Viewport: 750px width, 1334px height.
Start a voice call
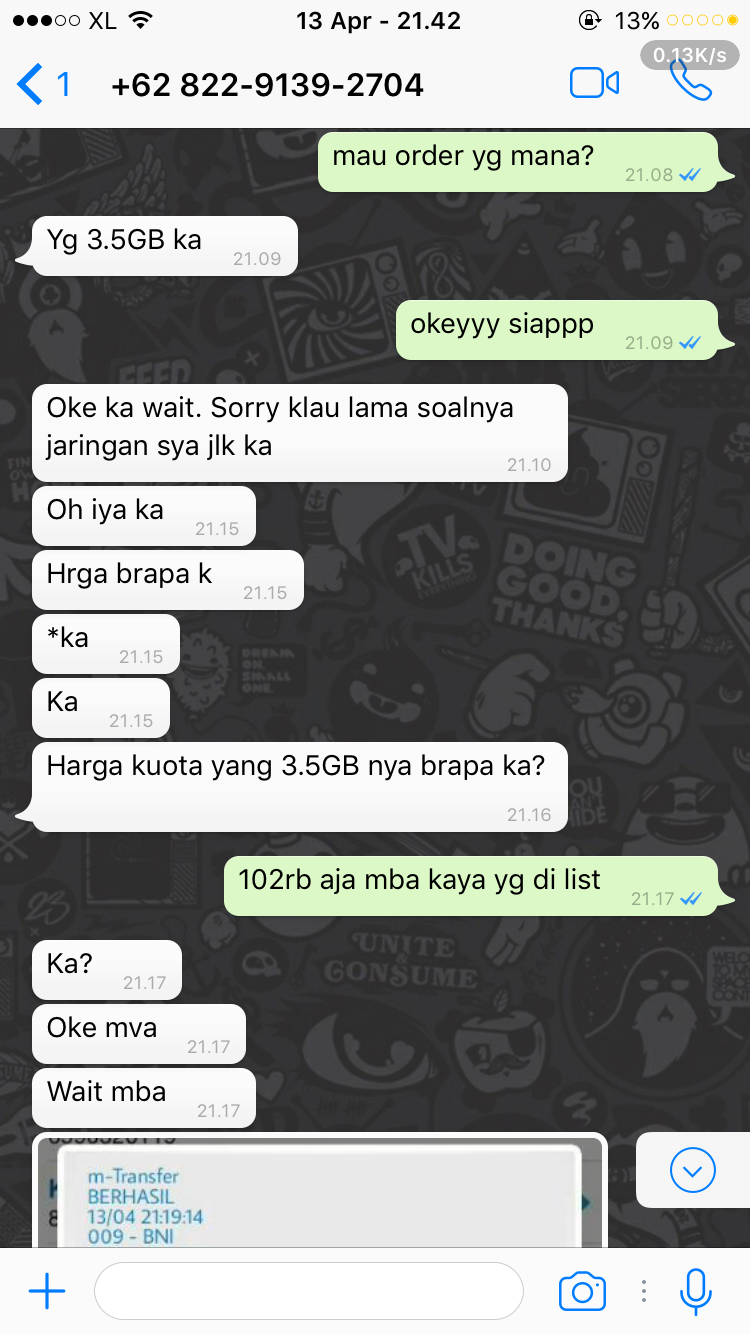690,82
